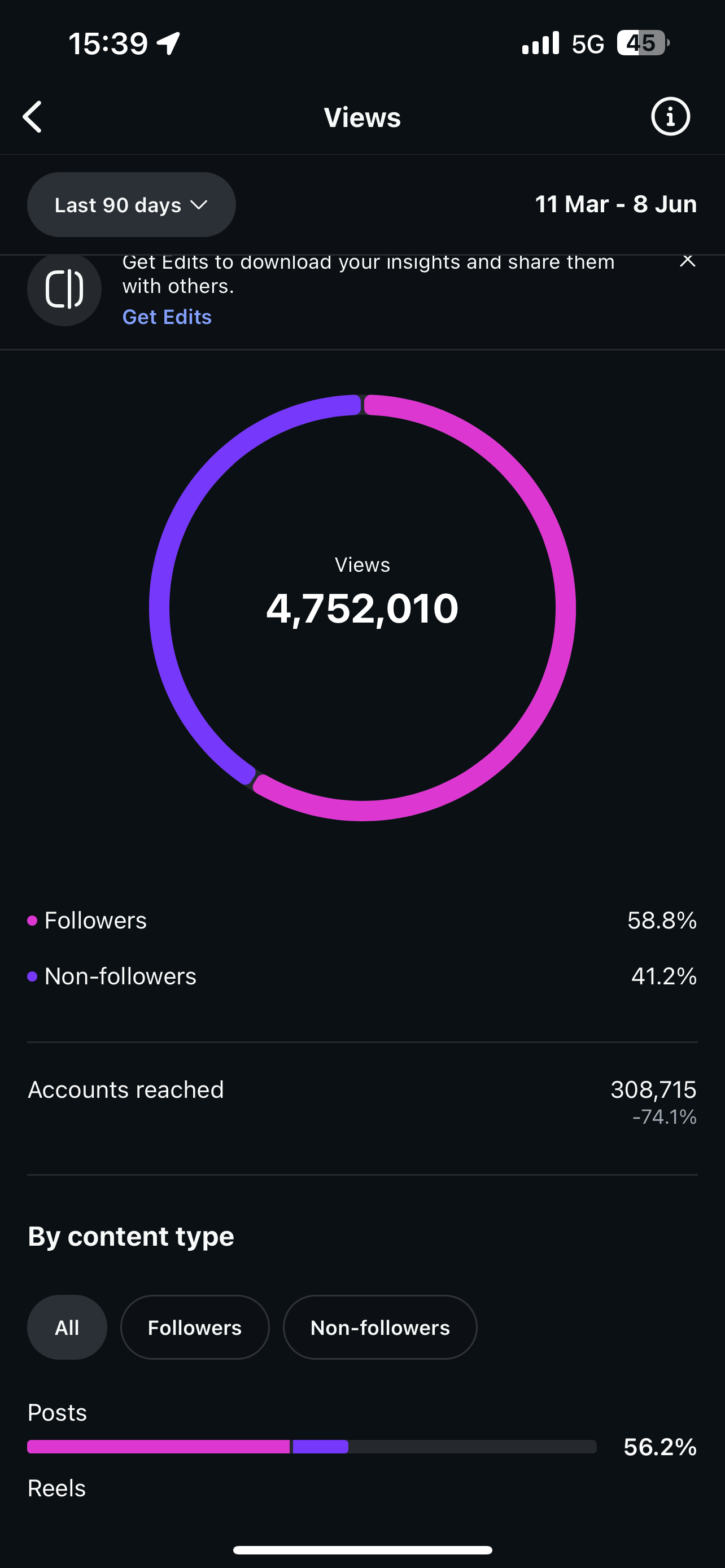725x1568 pixels.
Task: Filter content type by Non-followers
Action: 380,1328
